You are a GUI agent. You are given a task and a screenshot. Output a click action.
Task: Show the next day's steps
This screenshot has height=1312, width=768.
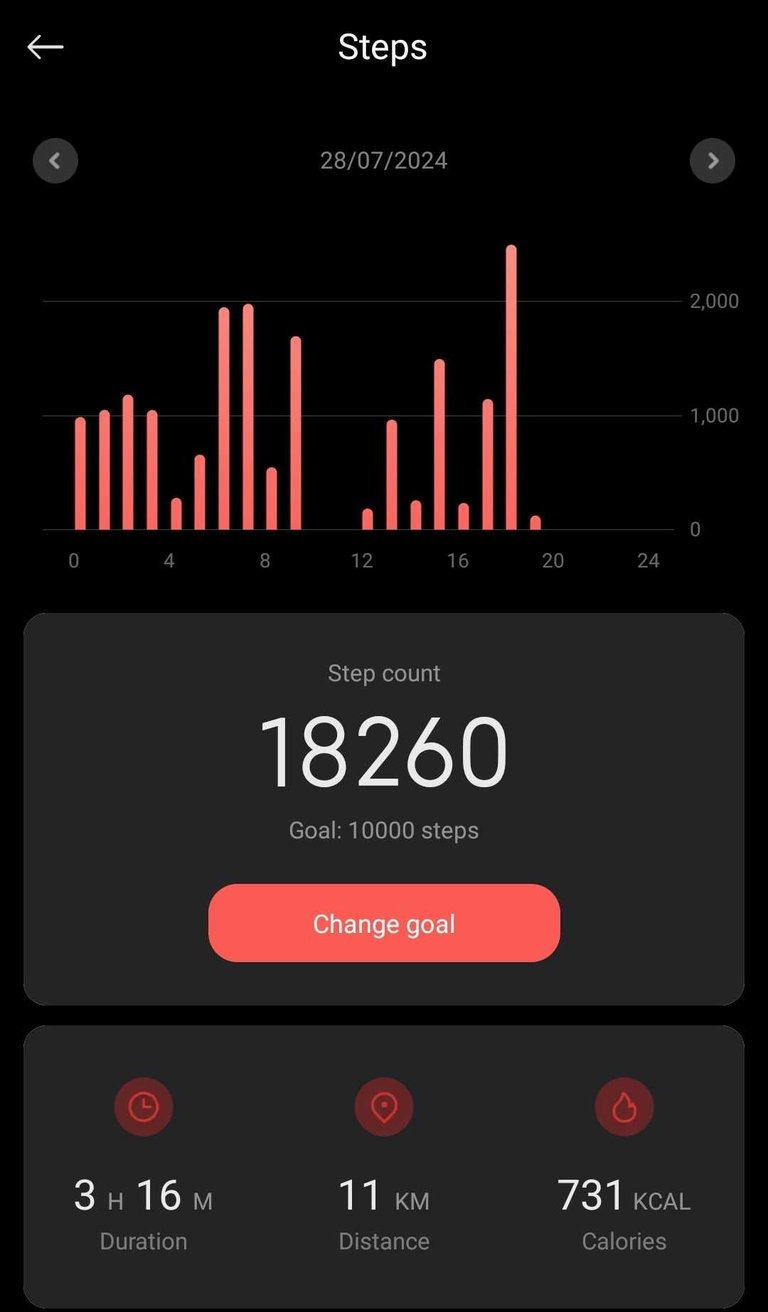coord(712,161)
